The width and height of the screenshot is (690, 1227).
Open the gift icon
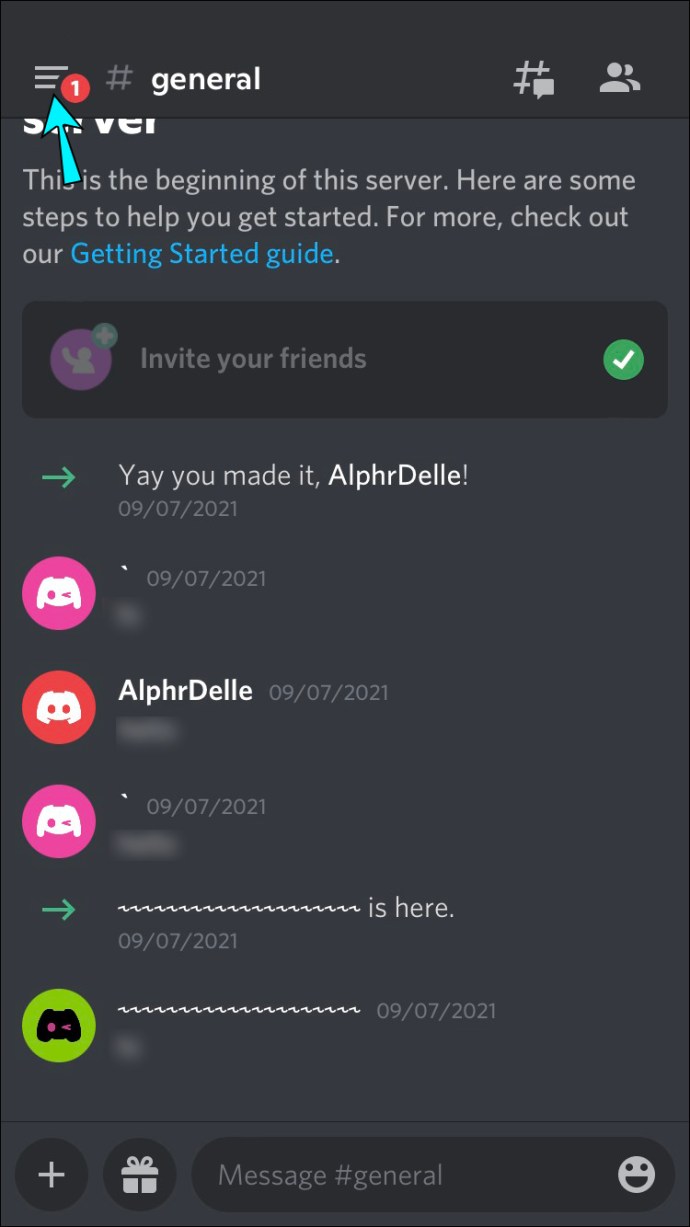click(140, 1174)
